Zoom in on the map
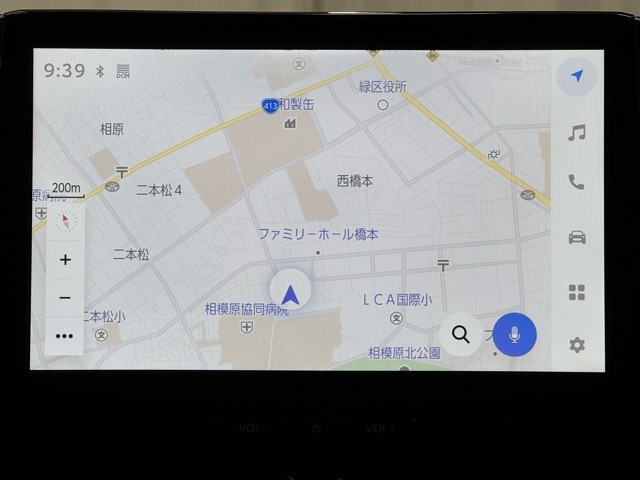This screenshot has height=480, width=640. click(x=65, y=260)
